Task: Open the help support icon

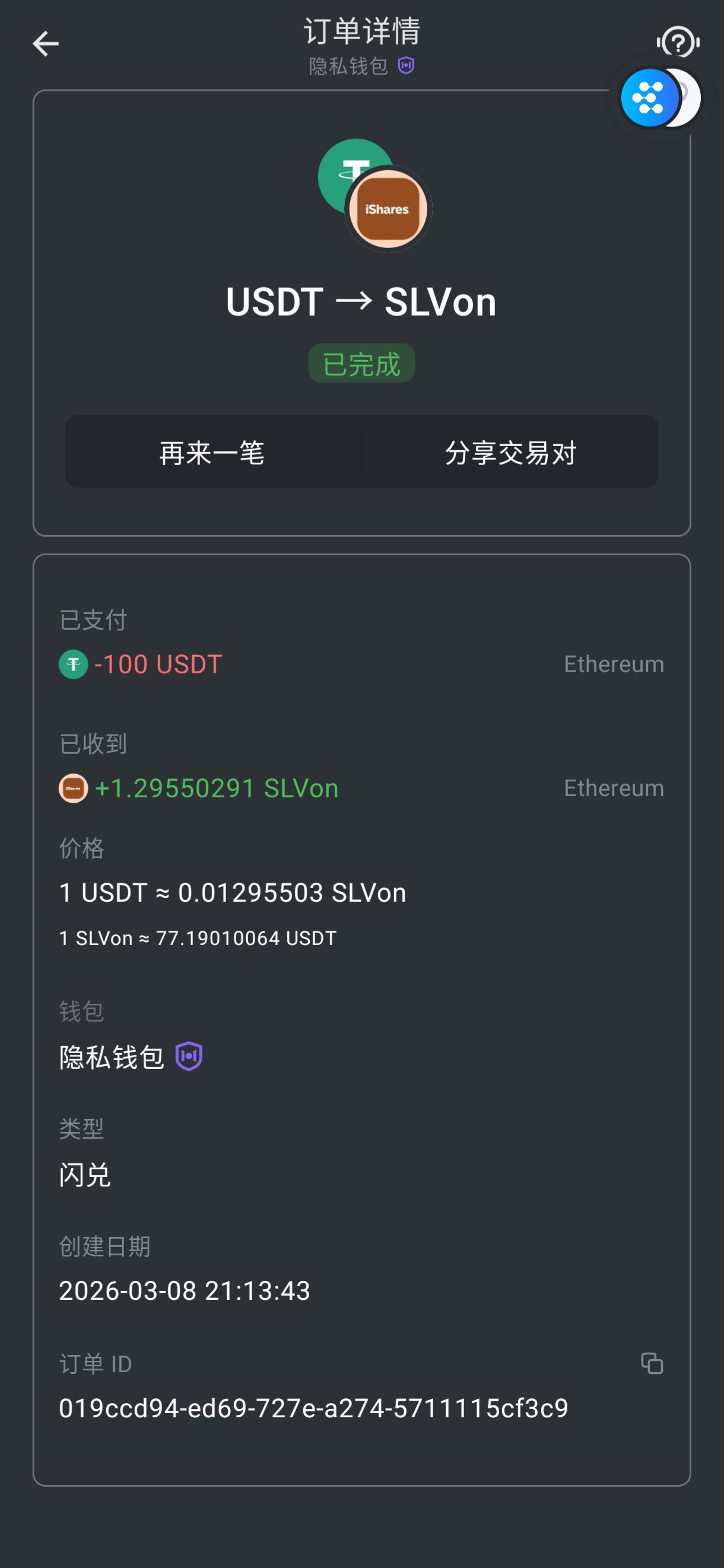Action: (678, 43)
